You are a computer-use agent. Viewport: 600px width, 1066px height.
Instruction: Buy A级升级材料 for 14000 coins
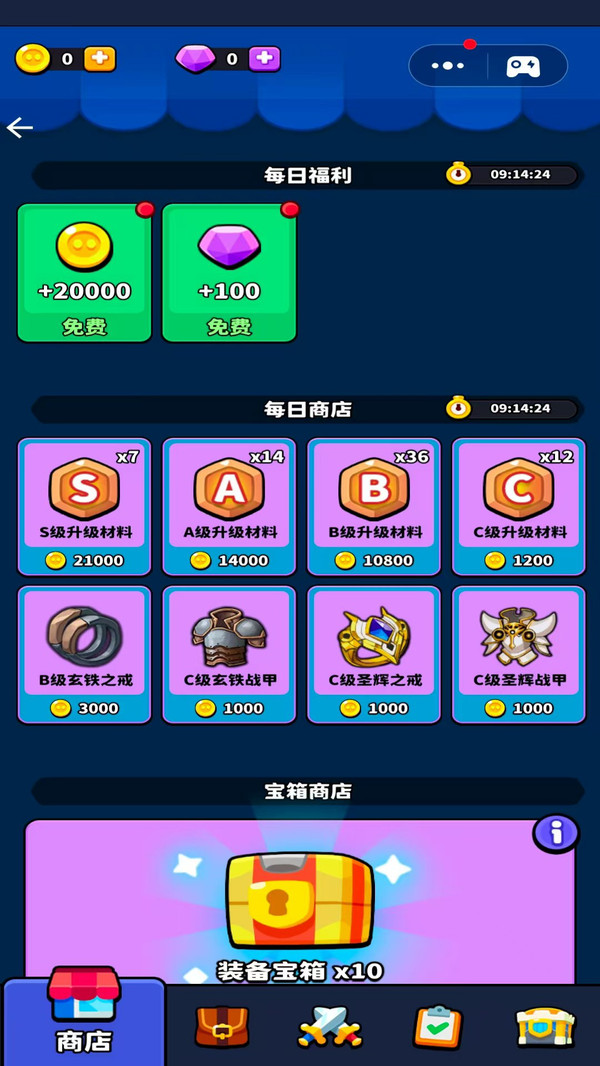pos(229,506)
